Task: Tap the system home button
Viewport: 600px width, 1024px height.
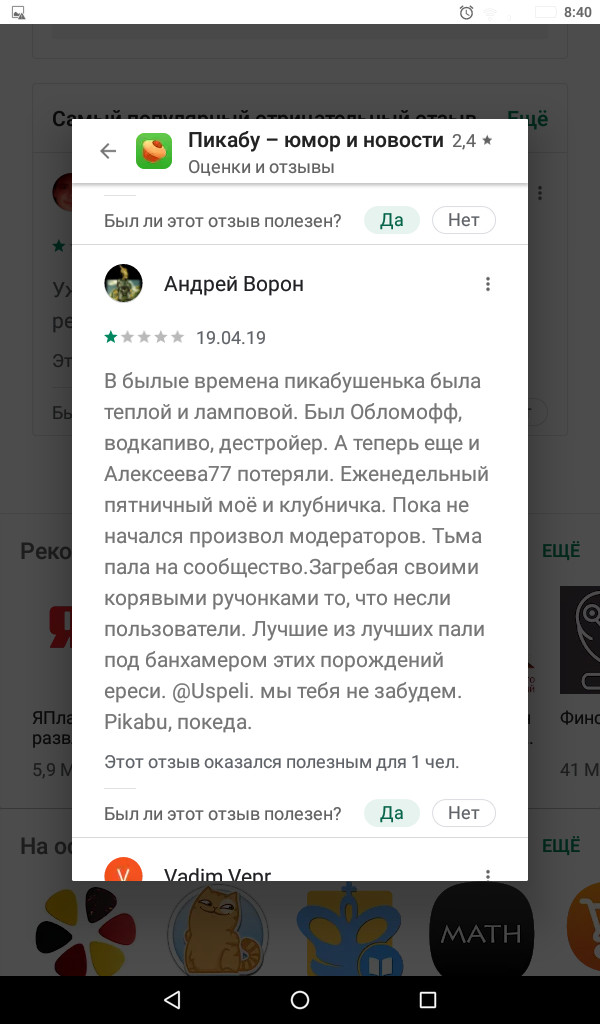Action: [x=300, y=999]
